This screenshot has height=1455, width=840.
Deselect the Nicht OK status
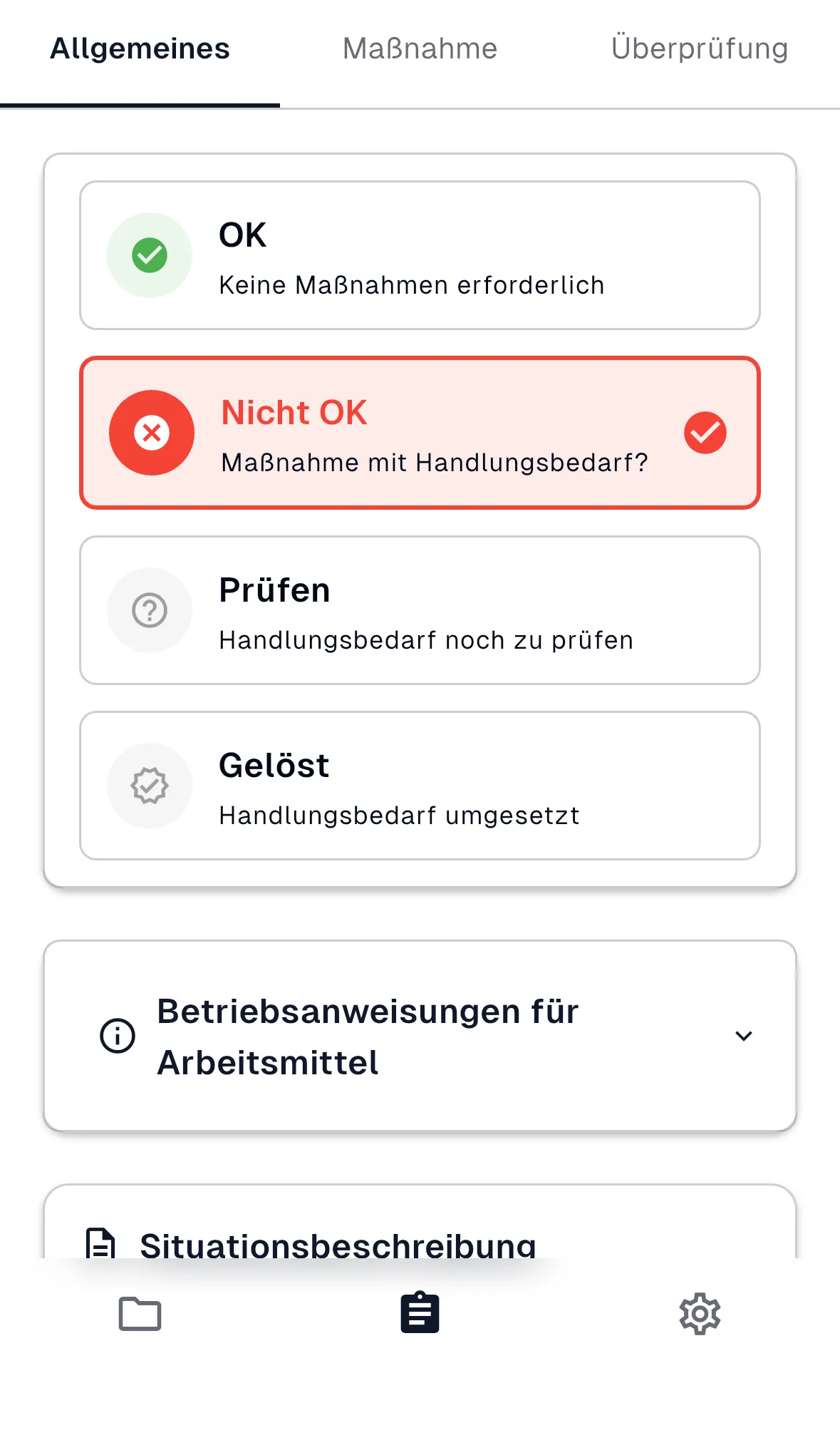[x=420, y=432]
